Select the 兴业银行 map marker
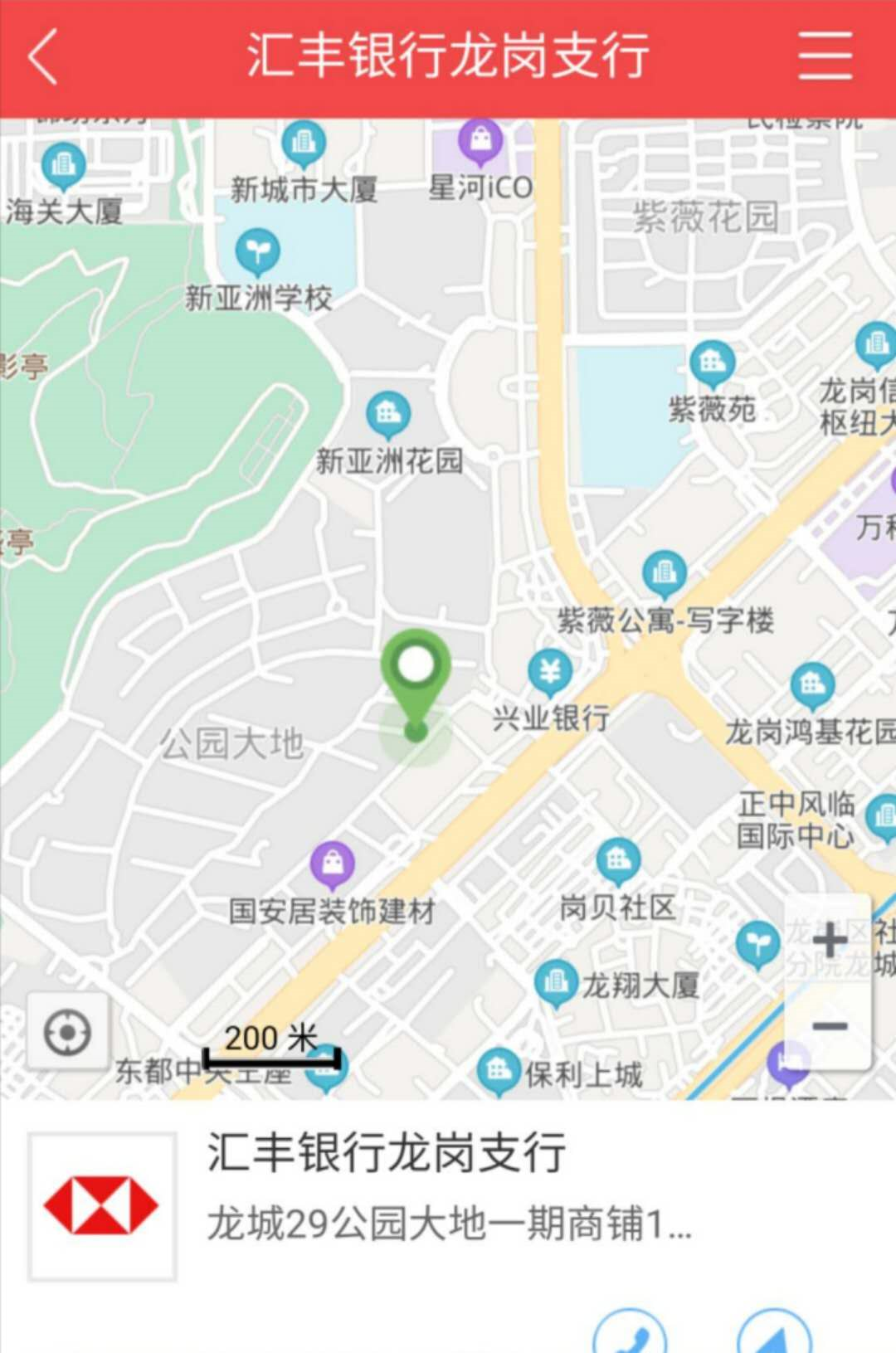896x1353 pixels. pyautogui.click(x=550, y=672)
